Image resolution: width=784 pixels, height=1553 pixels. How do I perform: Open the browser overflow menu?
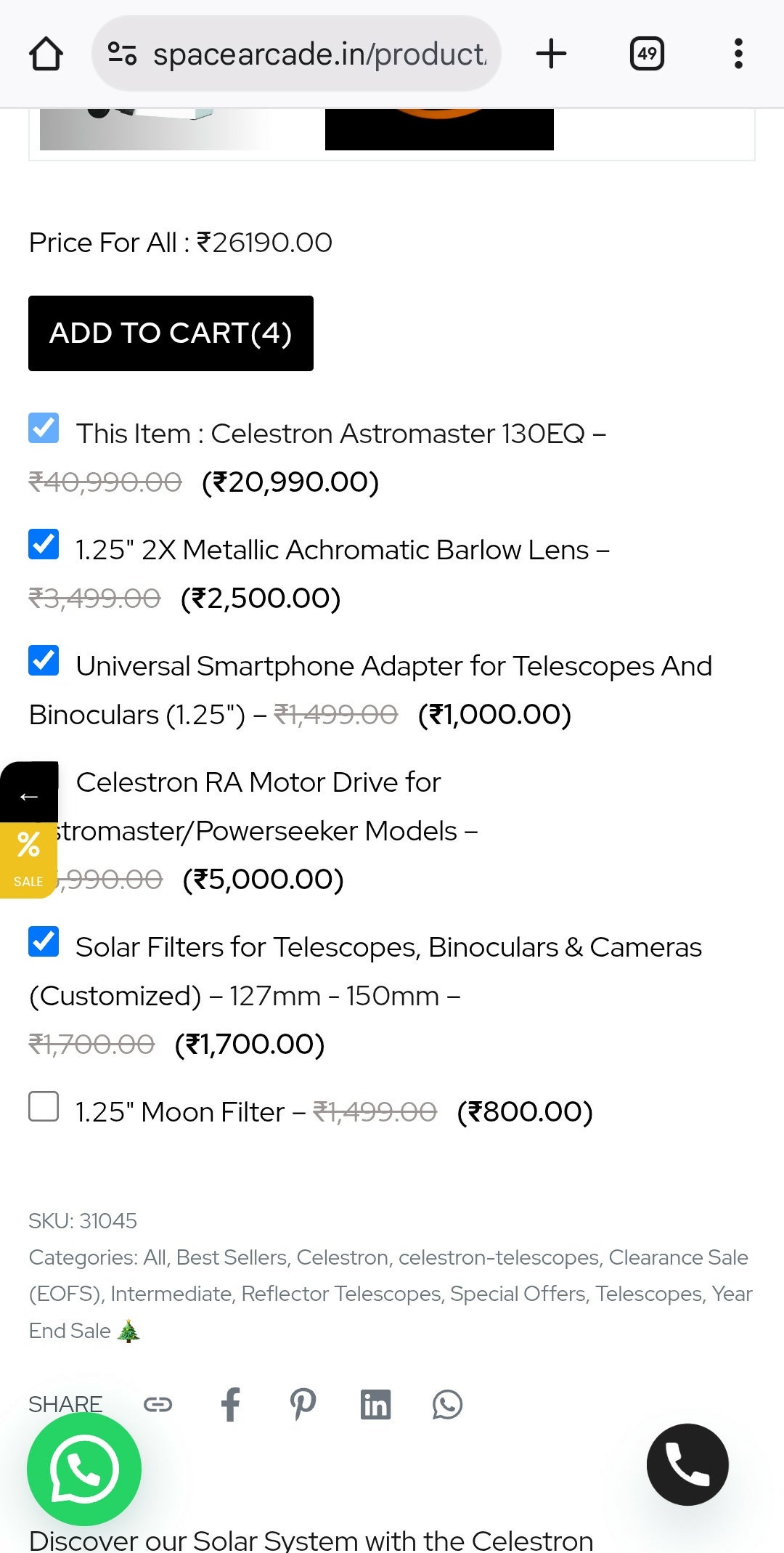pyautogui.click(x=738, y=54)
